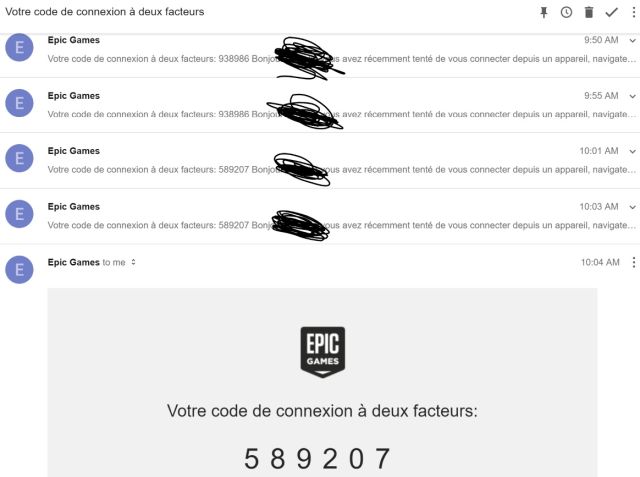Open the top toolbar overflow menu
The height and width of the screenshot is (477, 640).
[633, 12]
